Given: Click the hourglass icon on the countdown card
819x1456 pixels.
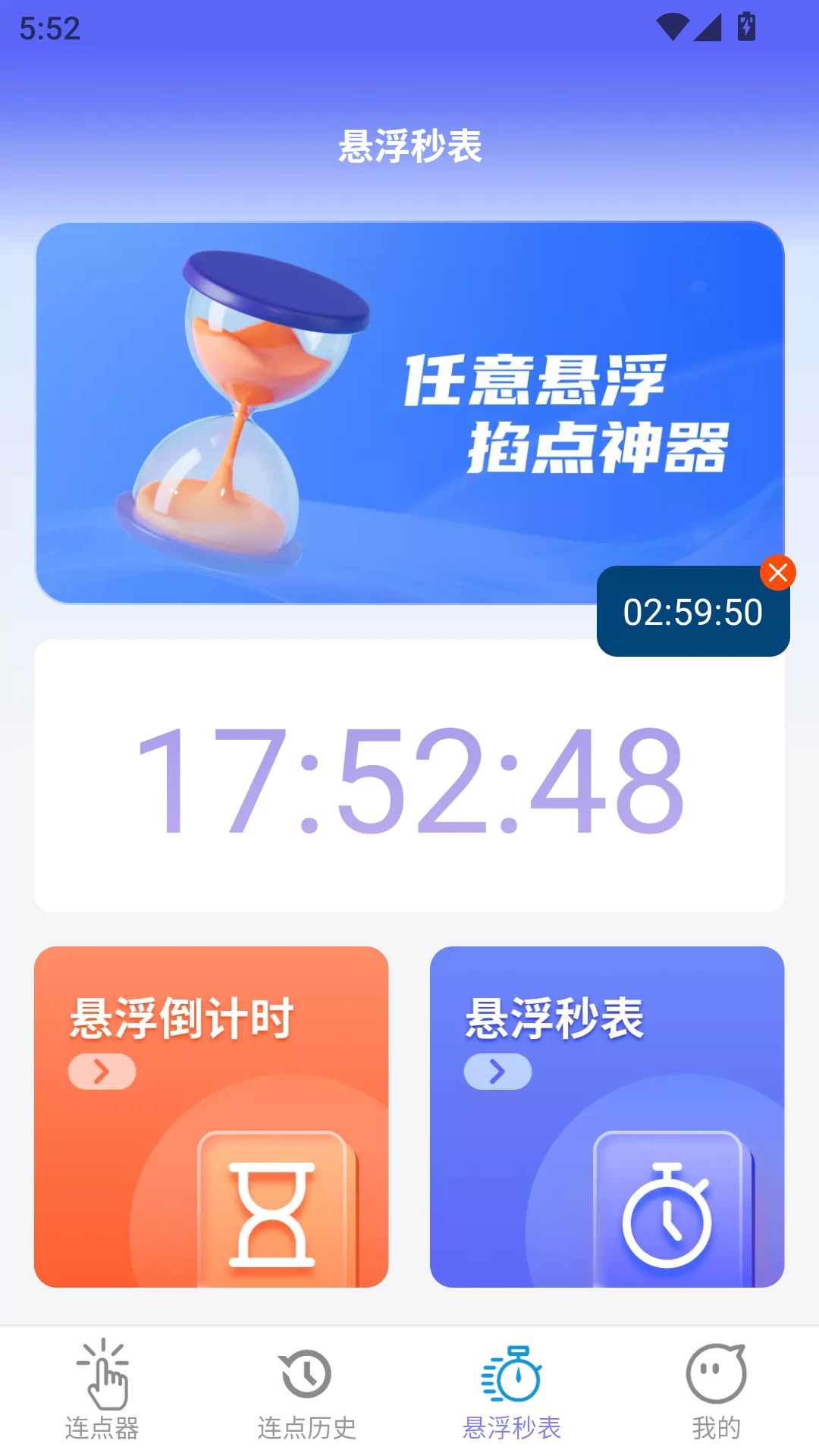Looking at the screenshot, I should (x=271, y=1212).
